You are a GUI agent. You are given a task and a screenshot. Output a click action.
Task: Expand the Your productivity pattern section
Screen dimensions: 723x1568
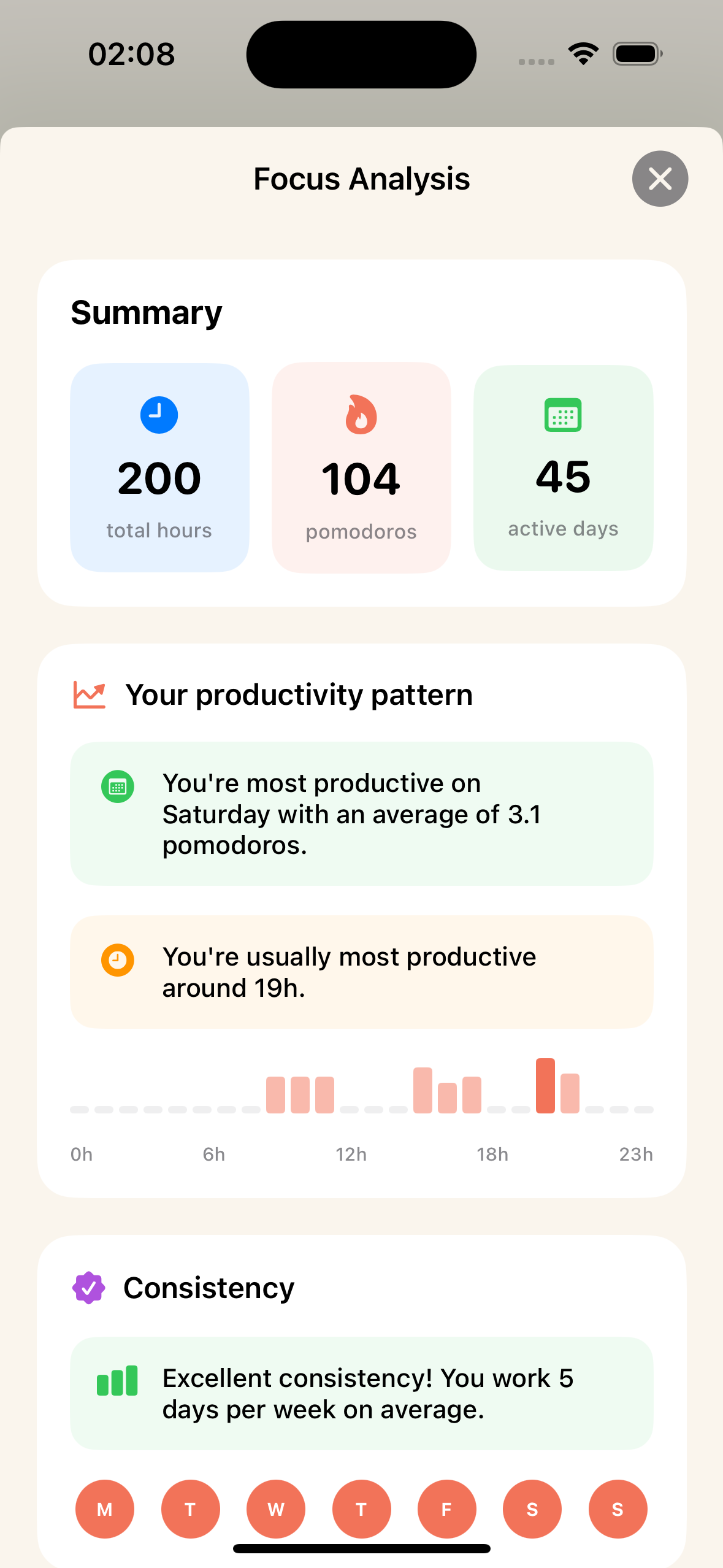(x=361, y=920)
